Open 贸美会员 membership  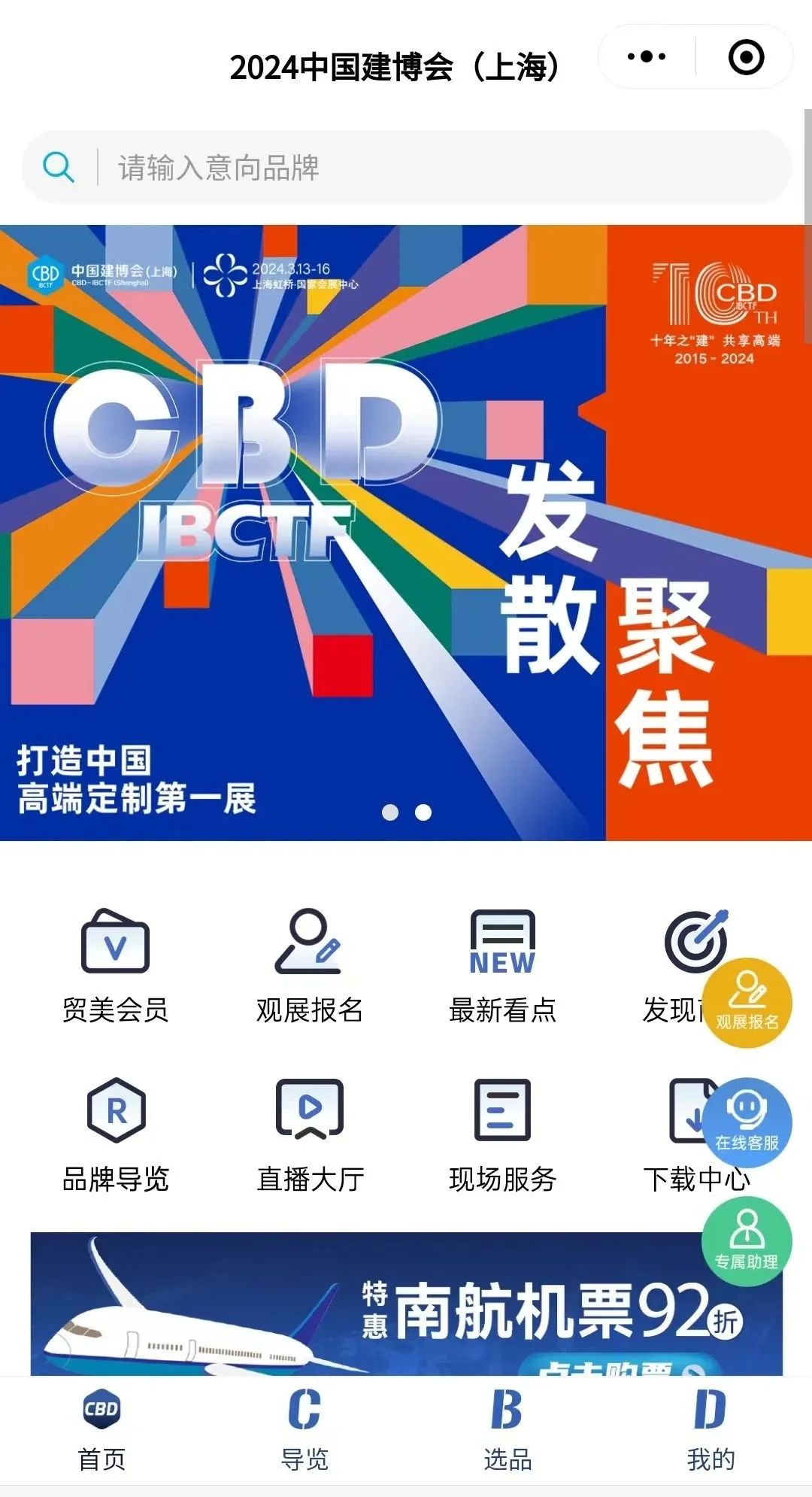click(115, 967)
